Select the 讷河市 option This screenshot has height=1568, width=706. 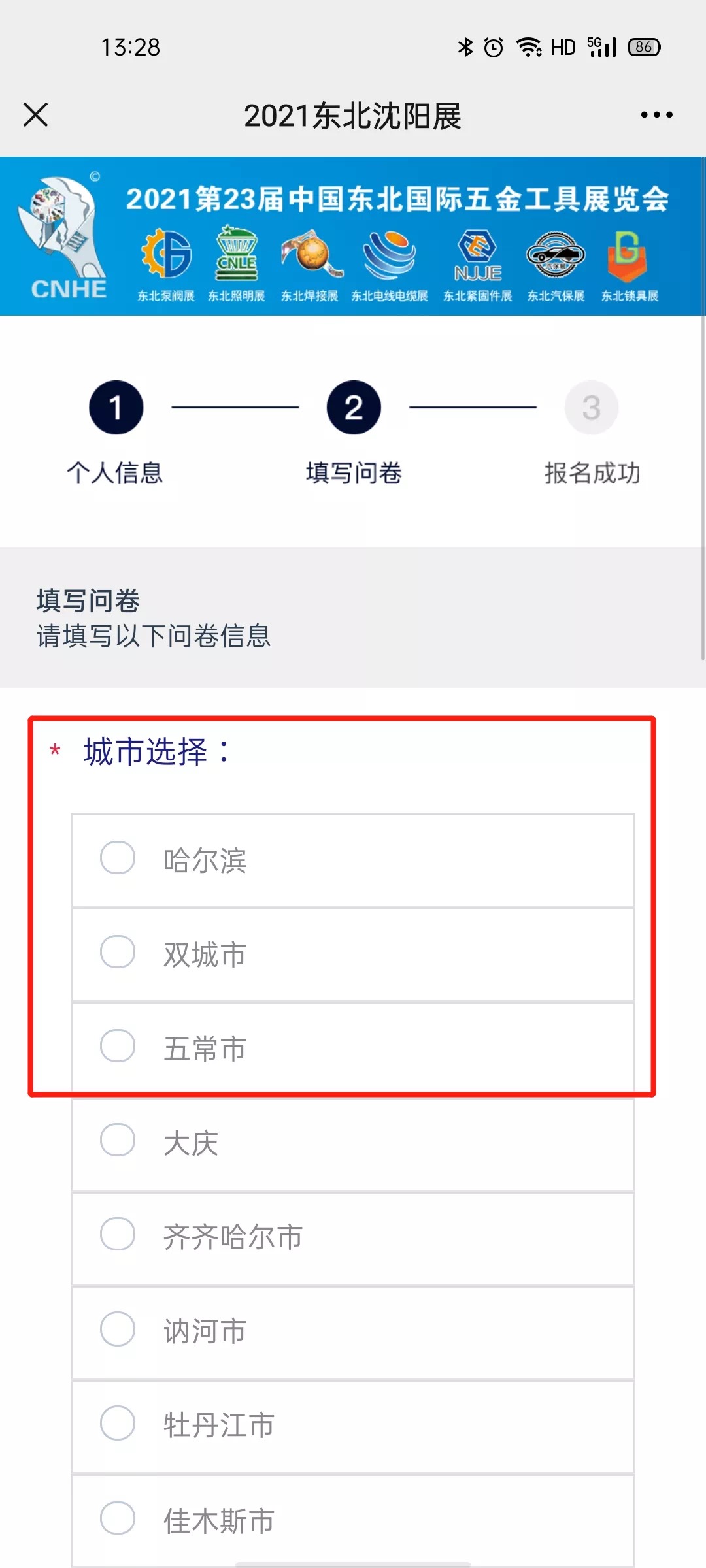(x=353, y=1331)
